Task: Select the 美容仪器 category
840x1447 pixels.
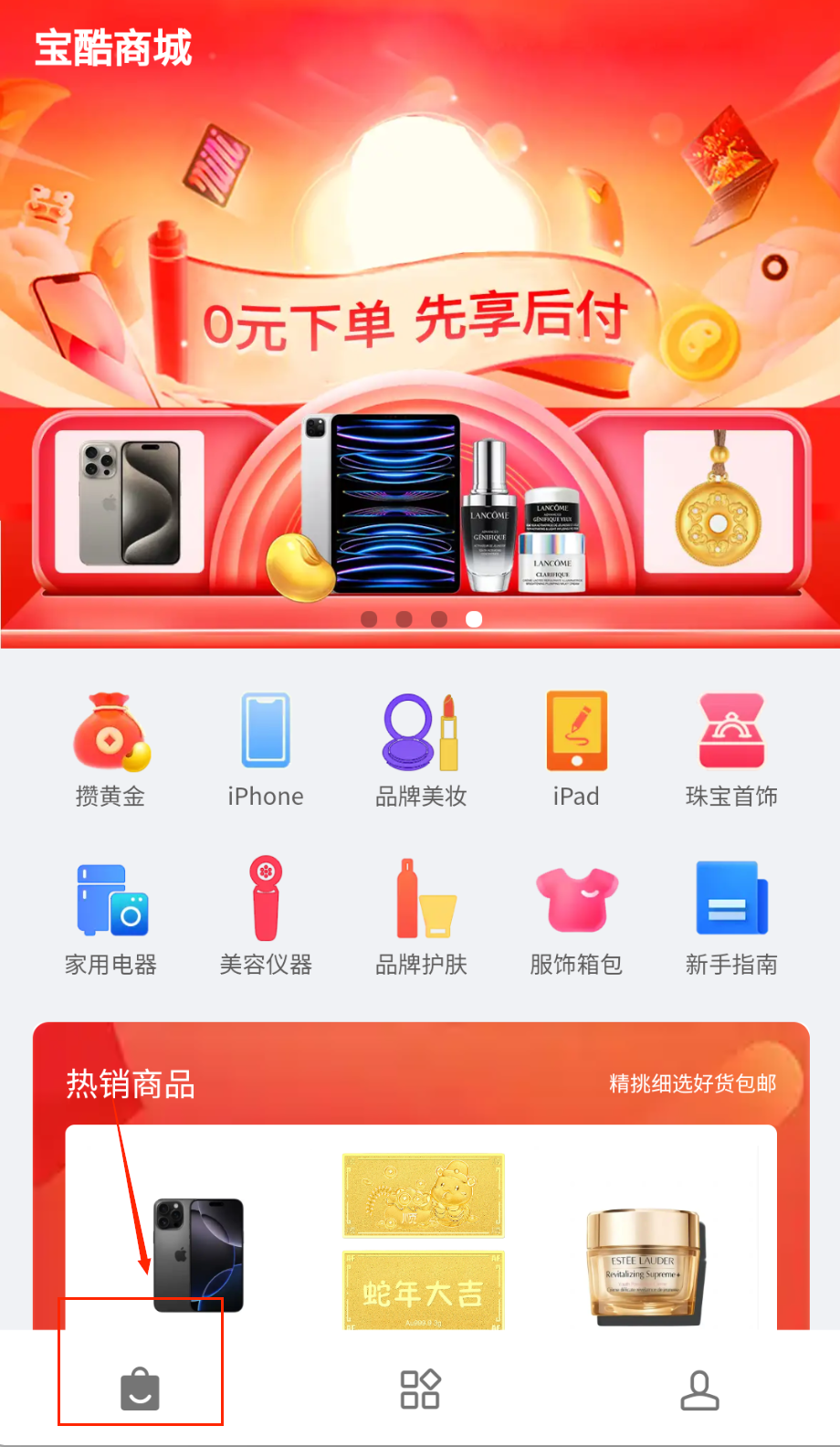Action: pyautogui.click(x=266, y=918)
